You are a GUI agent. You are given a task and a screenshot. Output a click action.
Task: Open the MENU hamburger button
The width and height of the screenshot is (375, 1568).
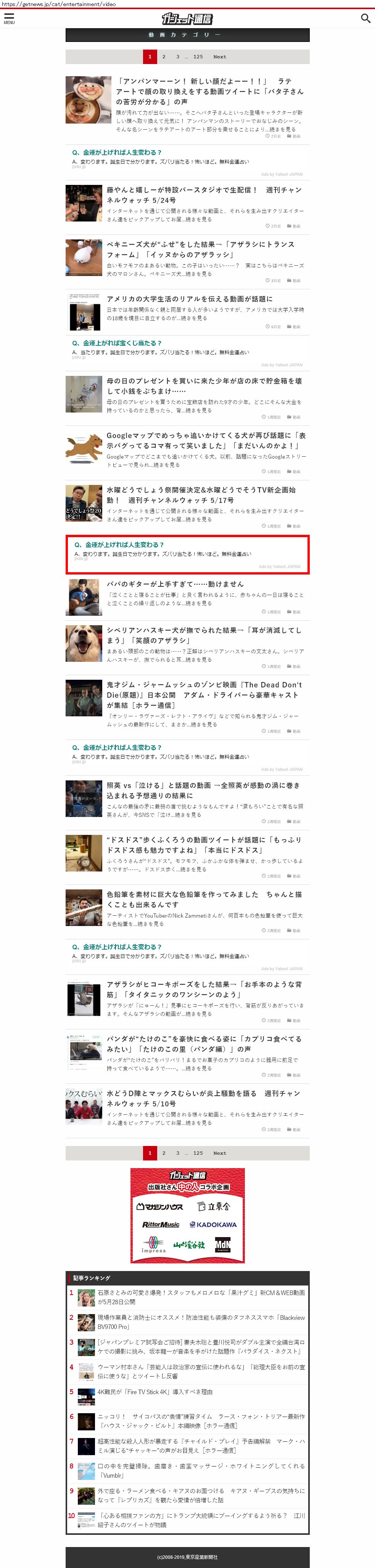coord(9,18)
